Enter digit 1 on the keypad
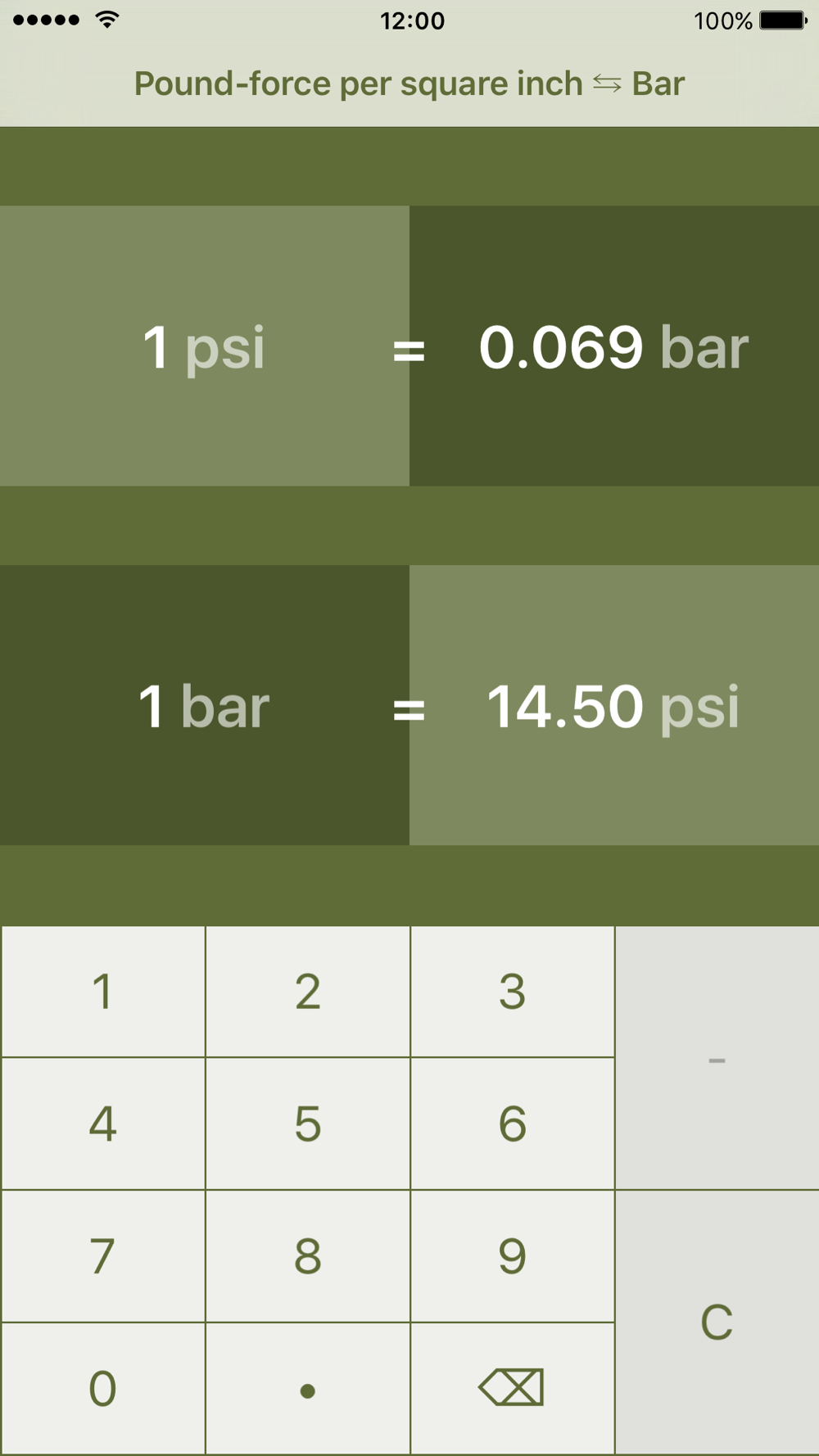Viewport: 819px width, 1456px height. [103, 992]
